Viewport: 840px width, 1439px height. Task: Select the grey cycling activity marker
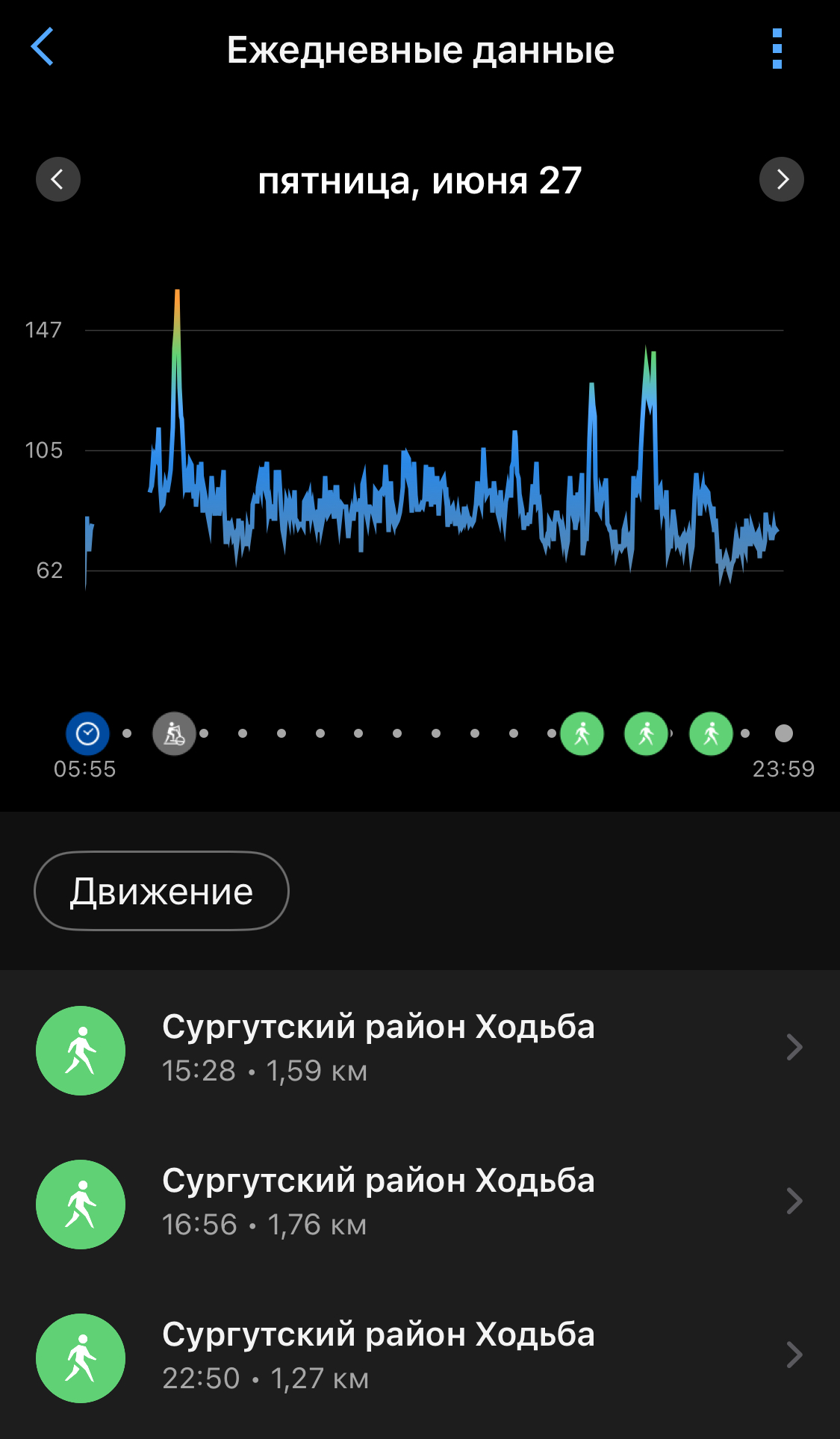point(174,734)
